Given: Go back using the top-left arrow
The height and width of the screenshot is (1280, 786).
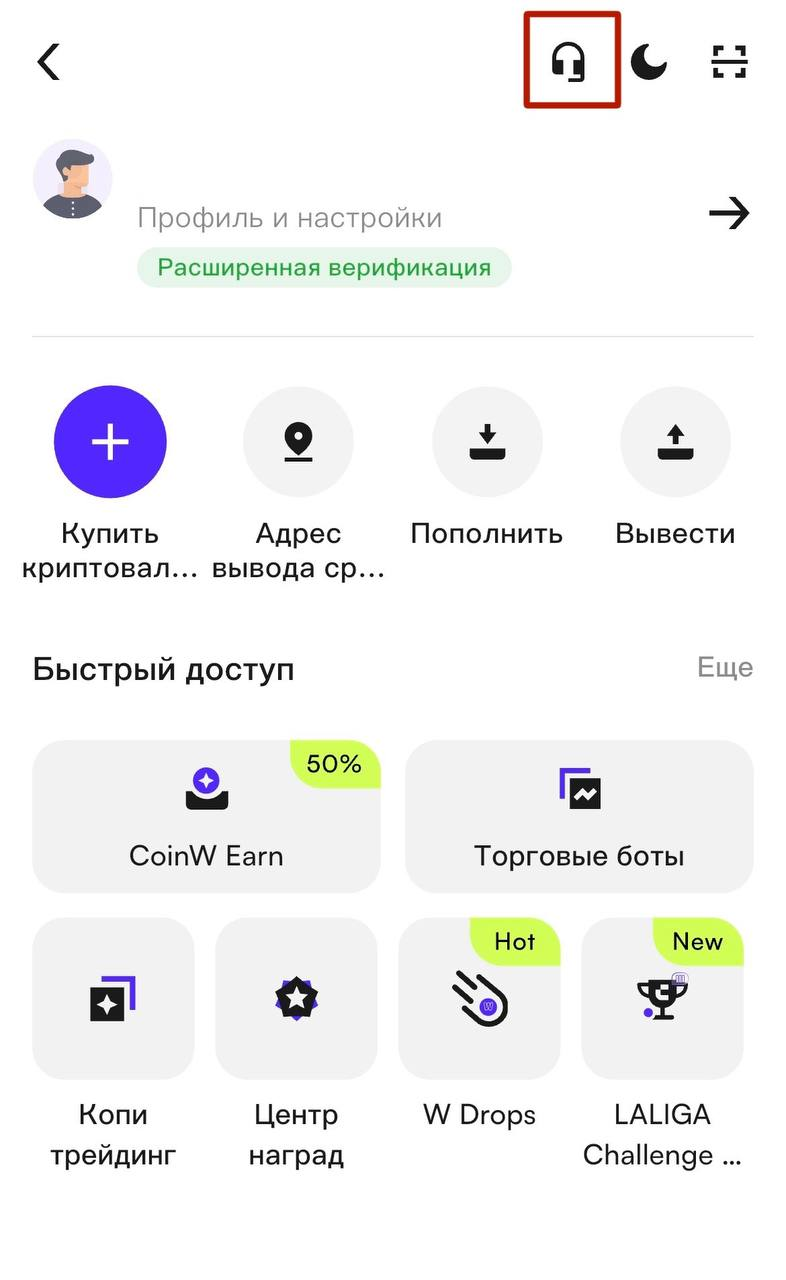Looking at the screenshot, I should 48,62.
